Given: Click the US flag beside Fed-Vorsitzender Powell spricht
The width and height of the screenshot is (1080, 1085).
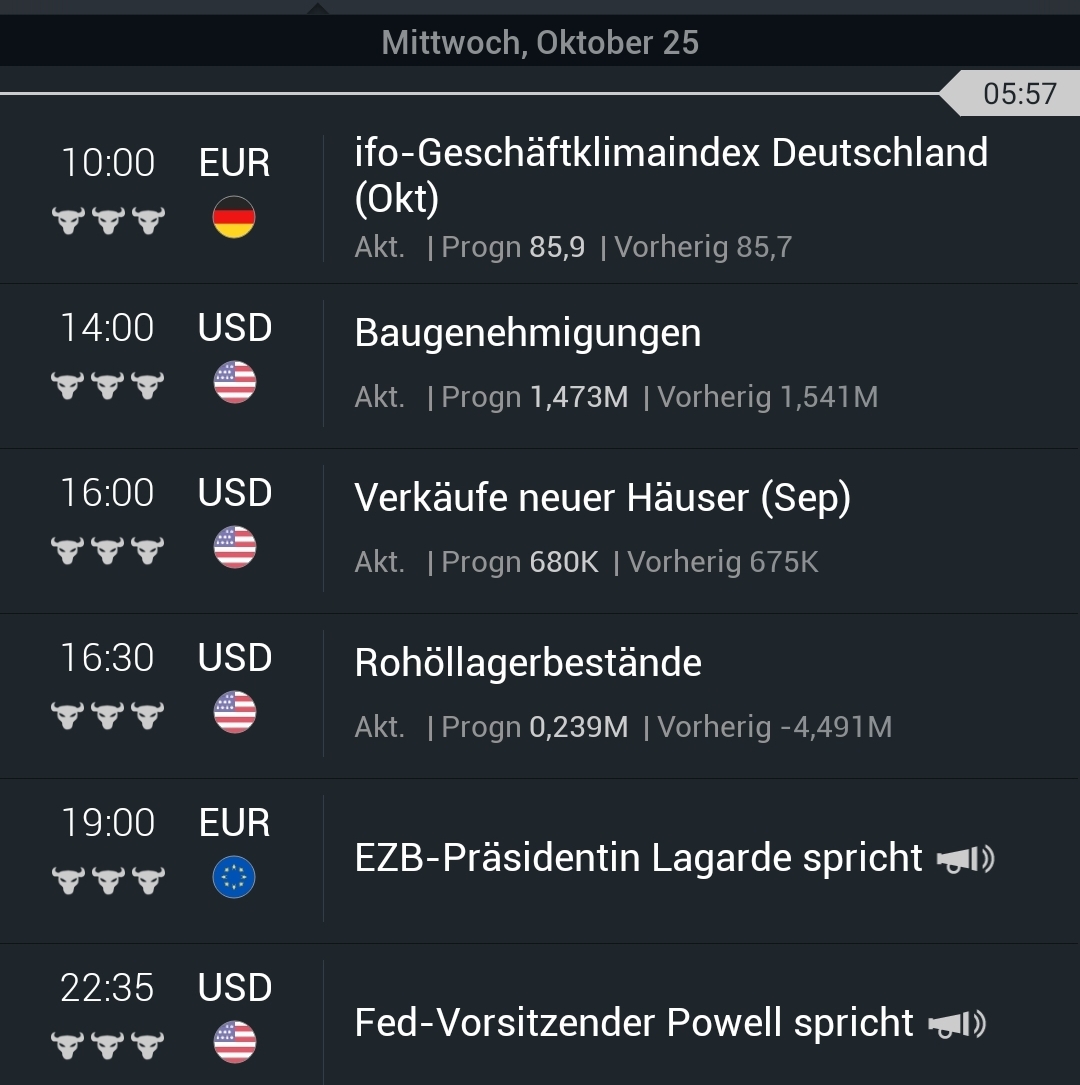Looking at the screenshot, I should click(234, 1043).
